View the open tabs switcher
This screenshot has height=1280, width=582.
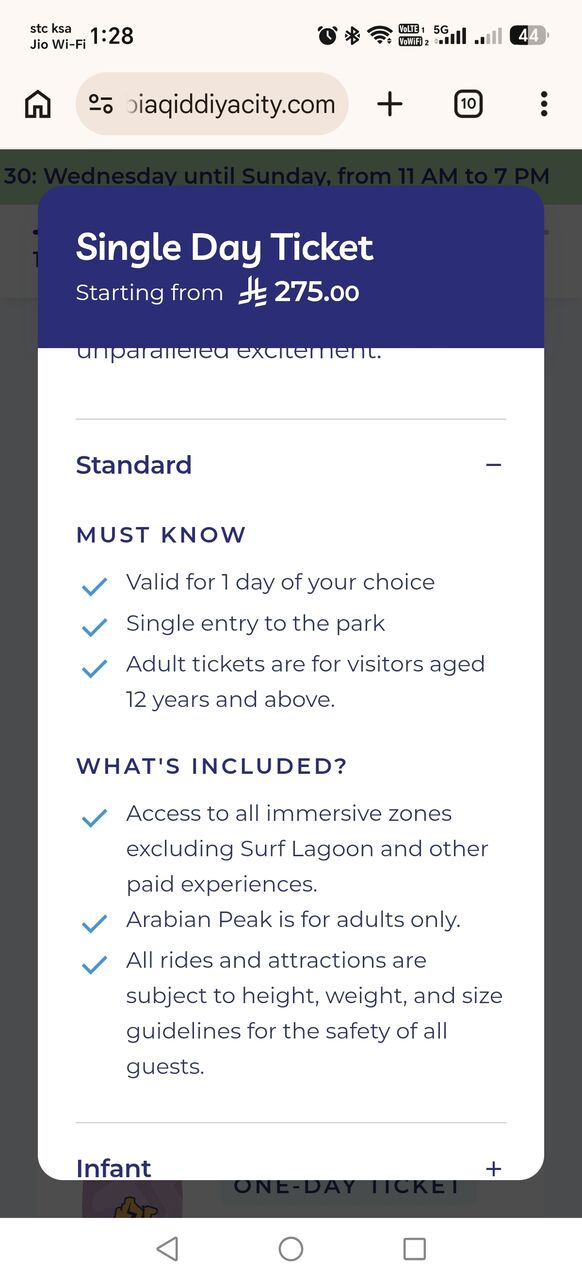click(x=468, y=104)
